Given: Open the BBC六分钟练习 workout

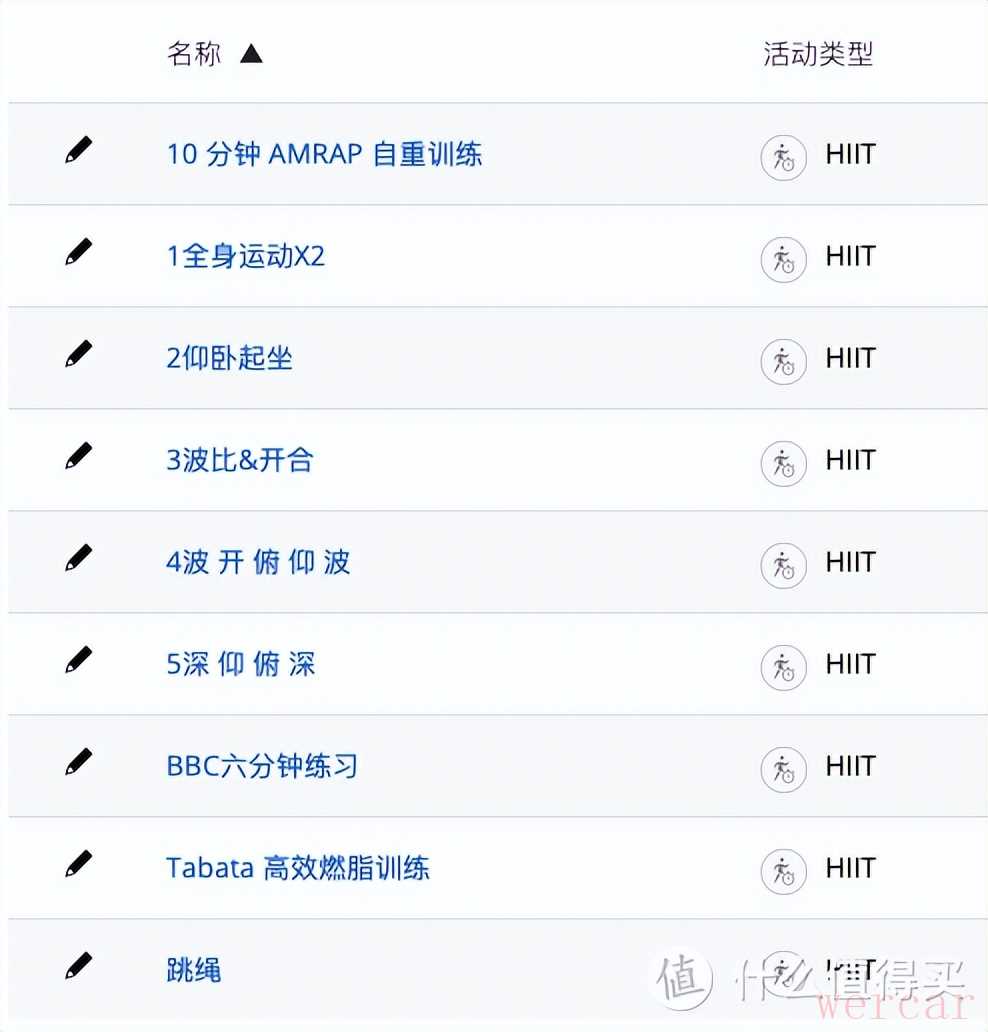Looking at the screenshot, I should [262, 767].
